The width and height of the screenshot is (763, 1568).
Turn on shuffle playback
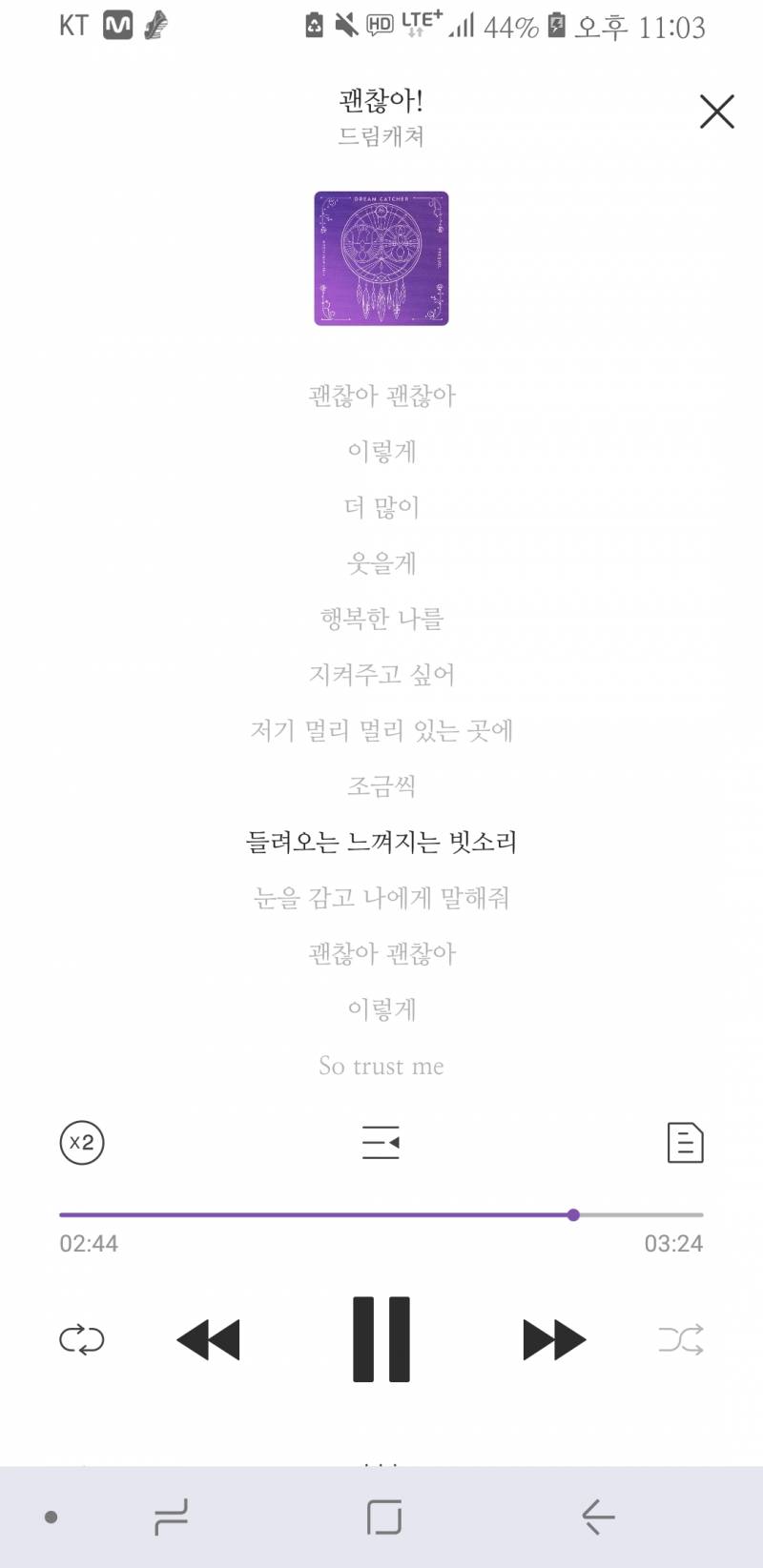point(680,1339)
